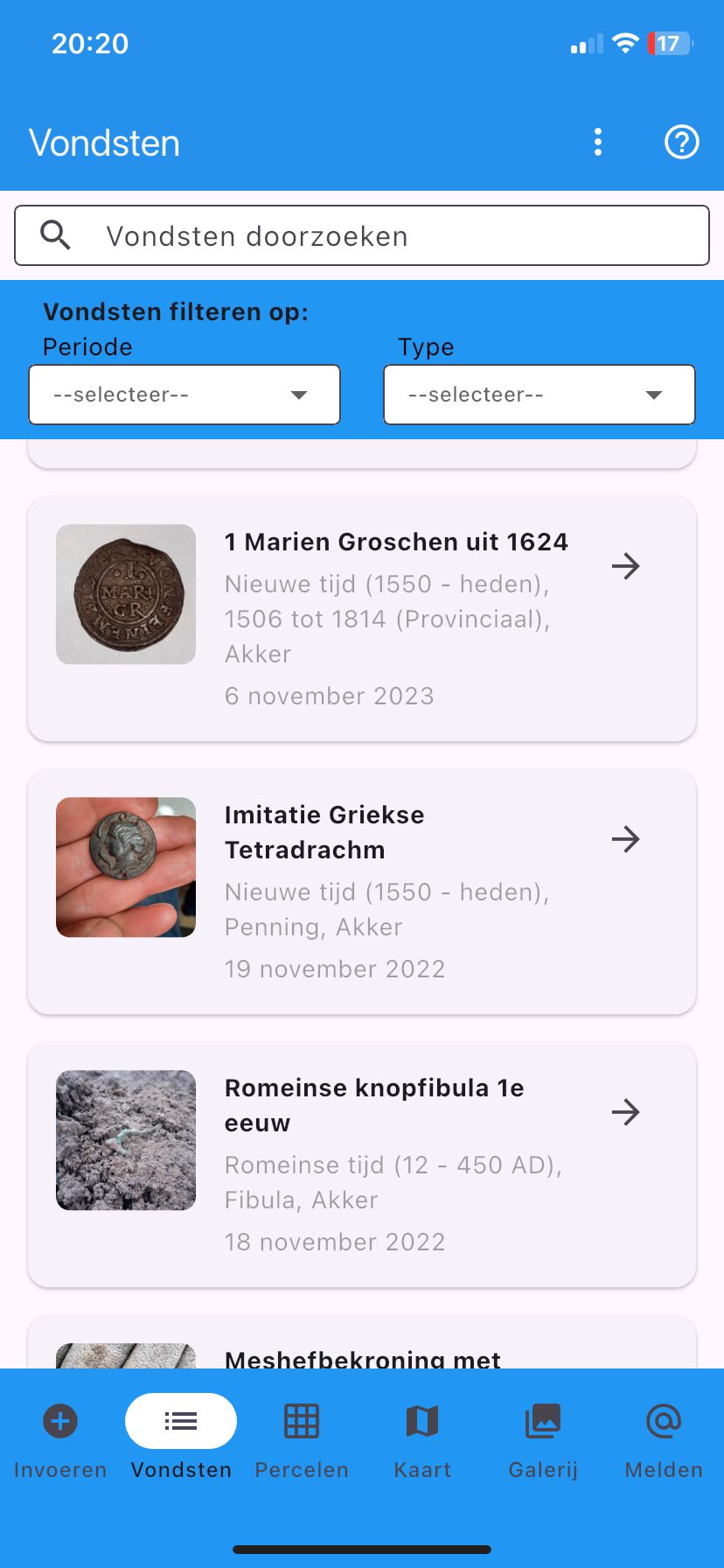The image size is (724, 1568).
Task: Open the Galerij tab
Action: tap(543, 1438)
